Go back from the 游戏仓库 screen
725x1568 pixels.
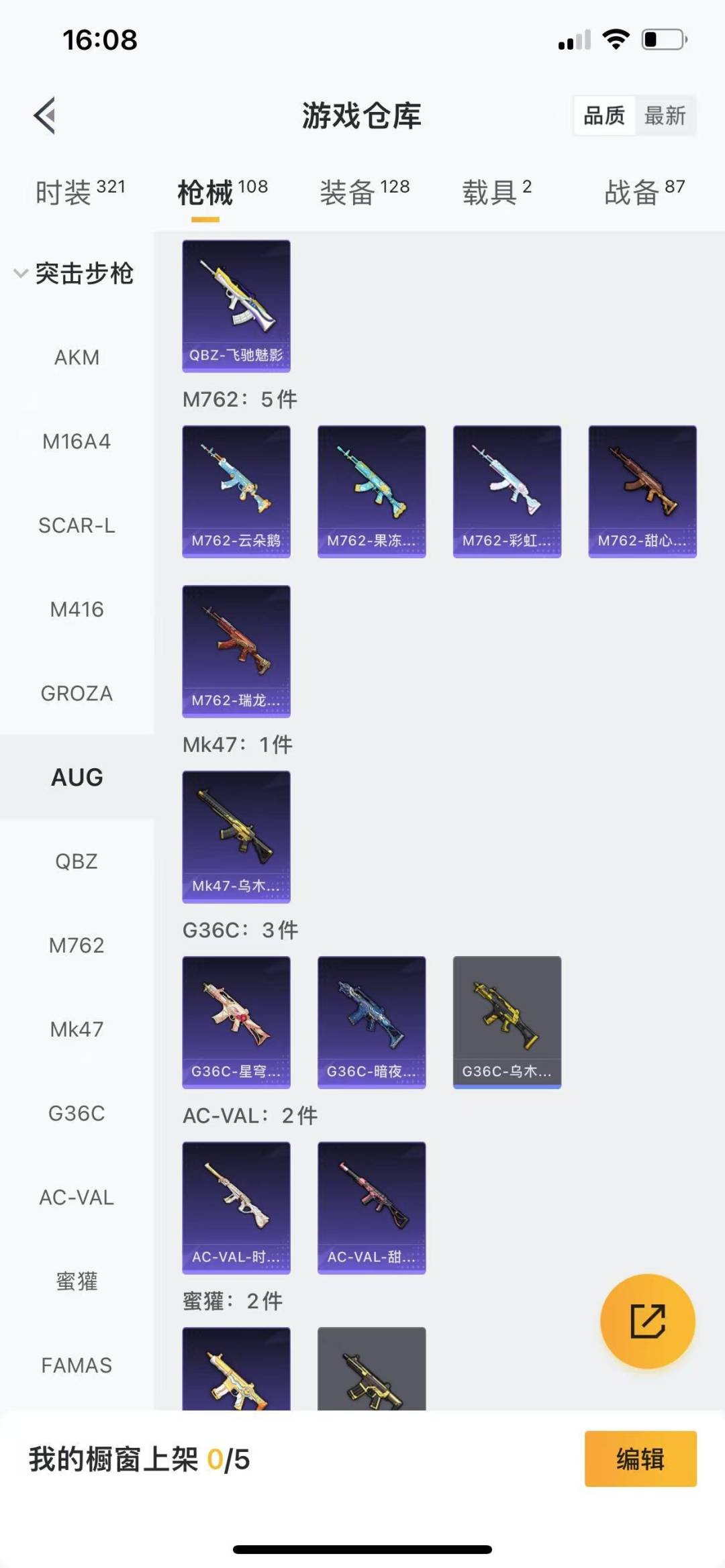point(45,115)
